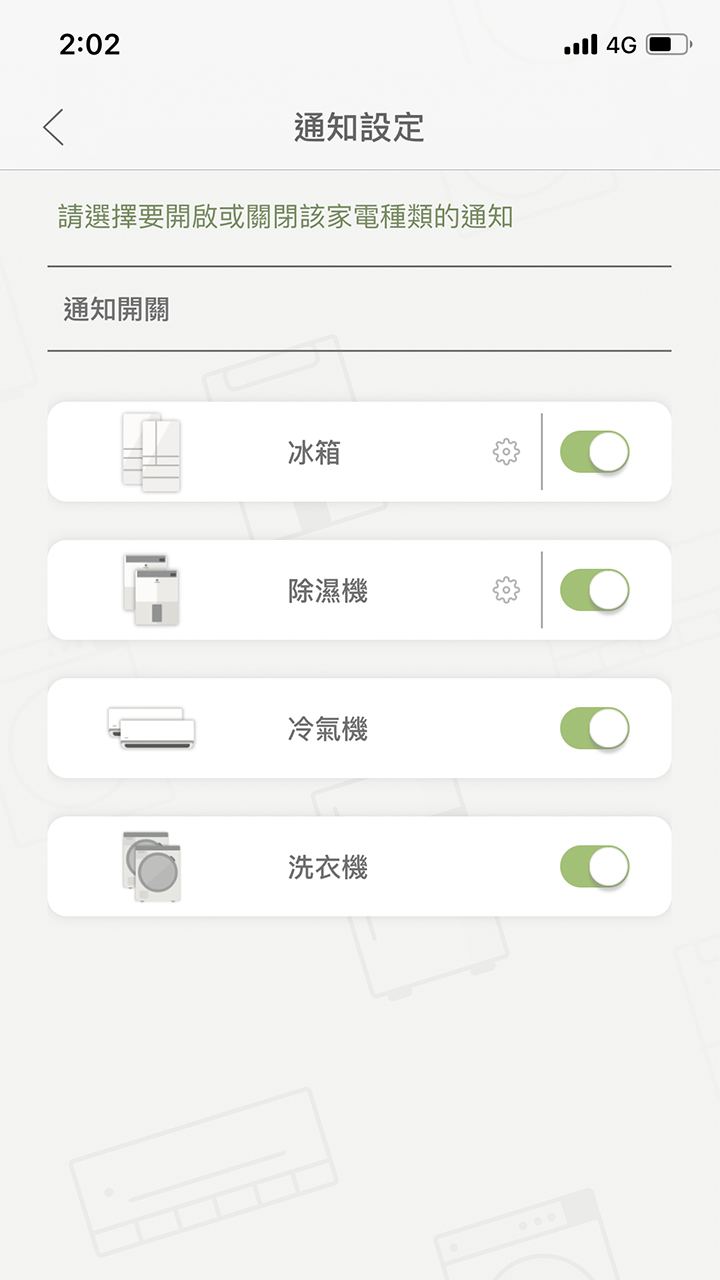Image resolution: width=720 pixels, height=1280 pixels.
Task: Click the cellular signal bars icon
Action: [588, 43]
